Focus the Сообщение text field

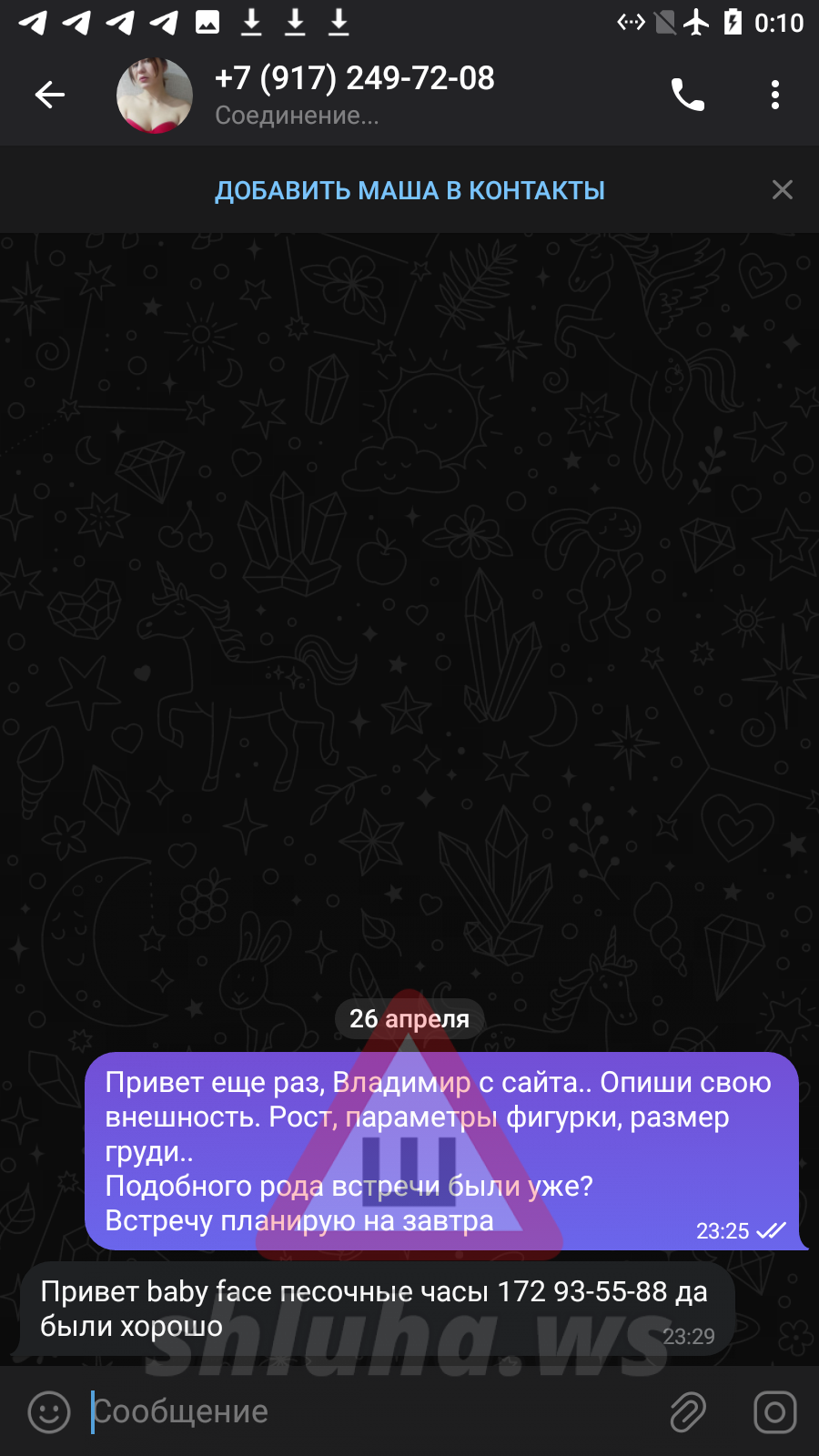tap(364, 1412)
